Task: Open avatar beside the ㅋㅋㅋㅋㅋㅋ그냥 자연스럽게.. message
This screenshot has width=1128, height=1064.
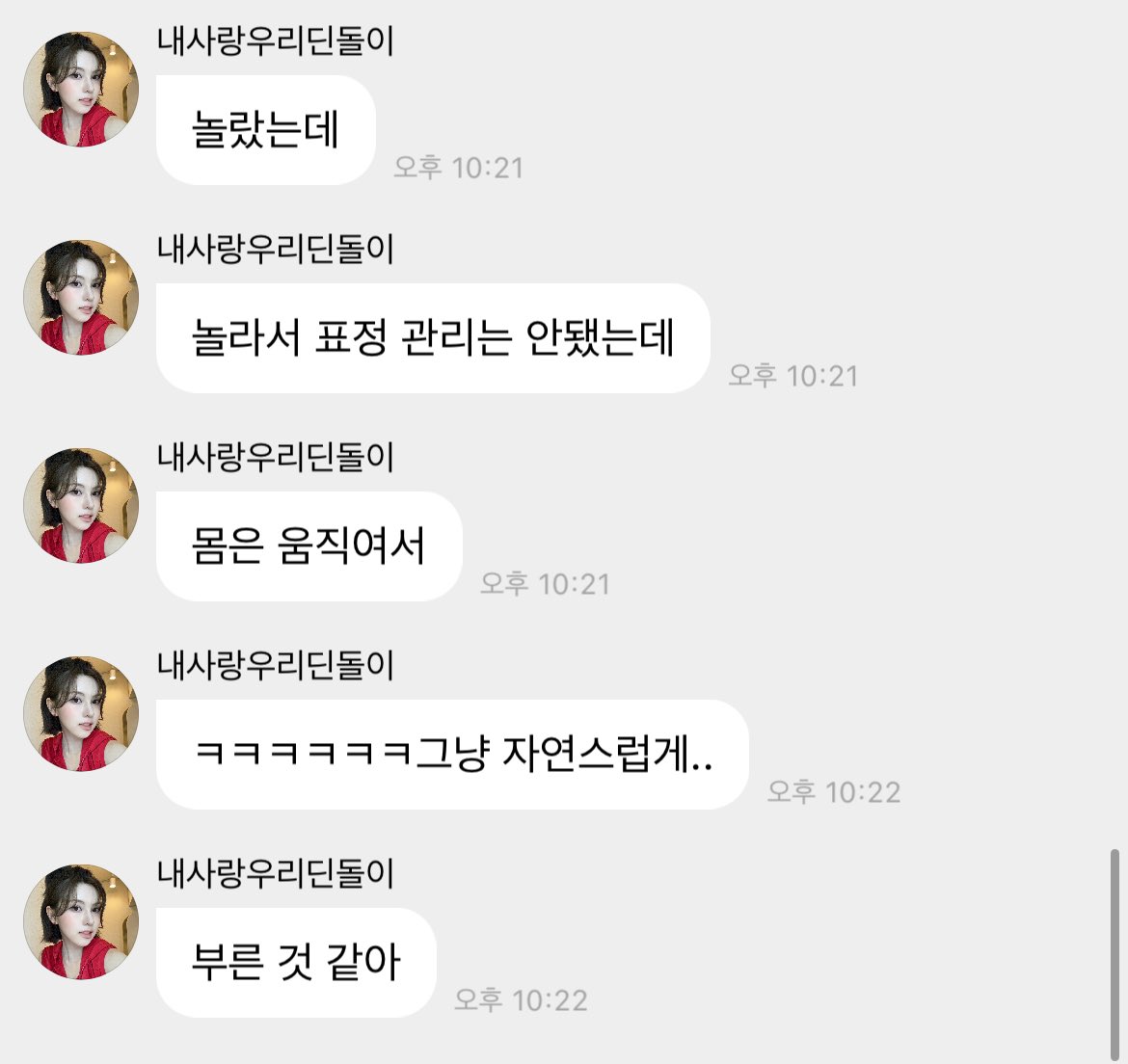Action: (x=81, y=714)
